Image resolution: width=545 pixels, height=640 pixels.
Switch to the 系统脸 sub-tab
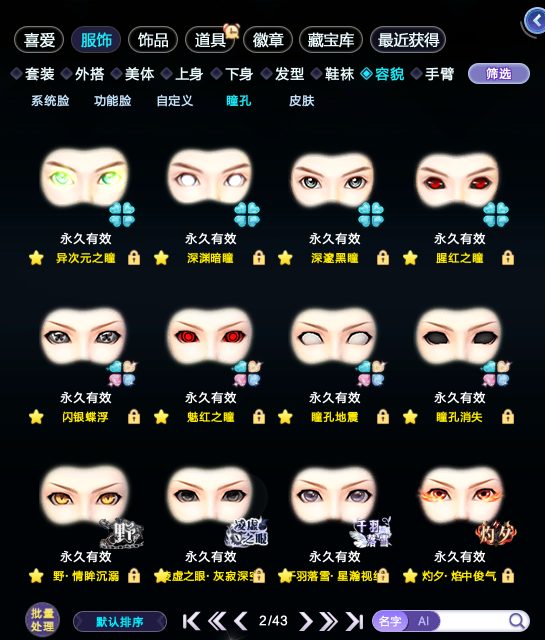pyautogui.click(x=50, y=101)
